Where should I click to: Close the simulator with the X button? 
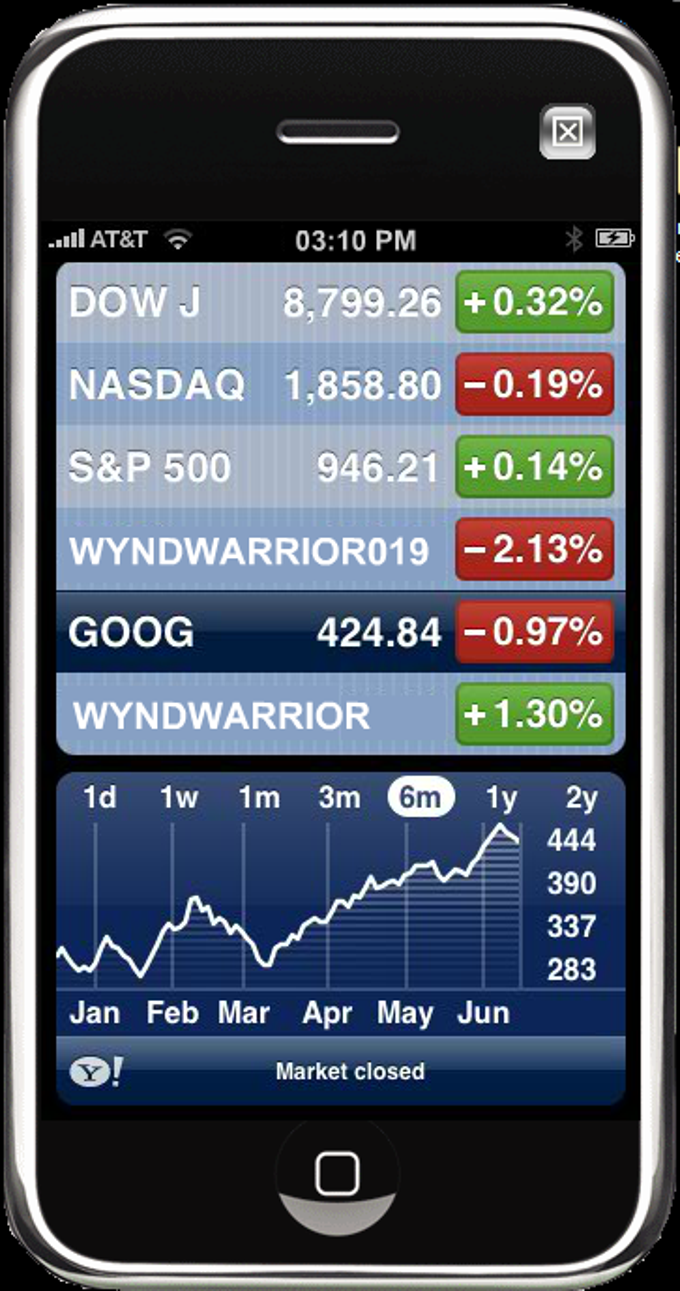click(x=567, y=131)
